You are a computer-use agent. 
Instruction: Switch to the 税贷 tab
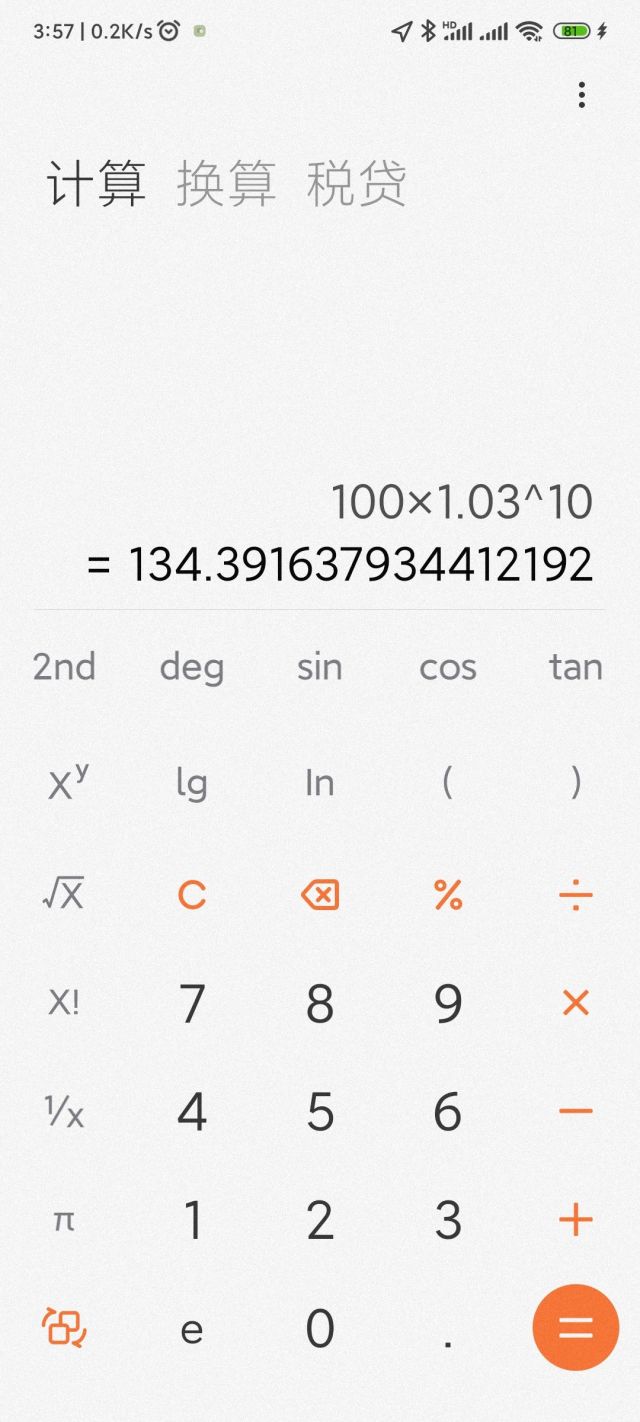click(x=356, y=184)
